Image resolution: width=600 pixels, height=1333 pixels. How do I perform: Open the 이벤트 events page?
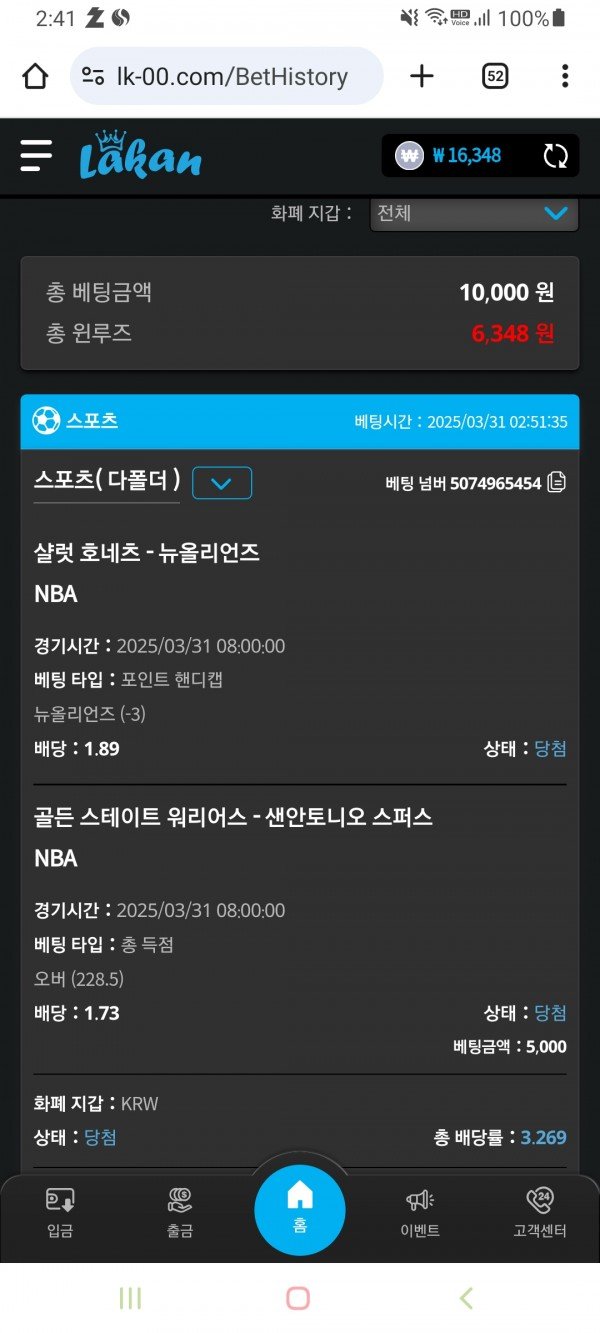point(420,1212)
